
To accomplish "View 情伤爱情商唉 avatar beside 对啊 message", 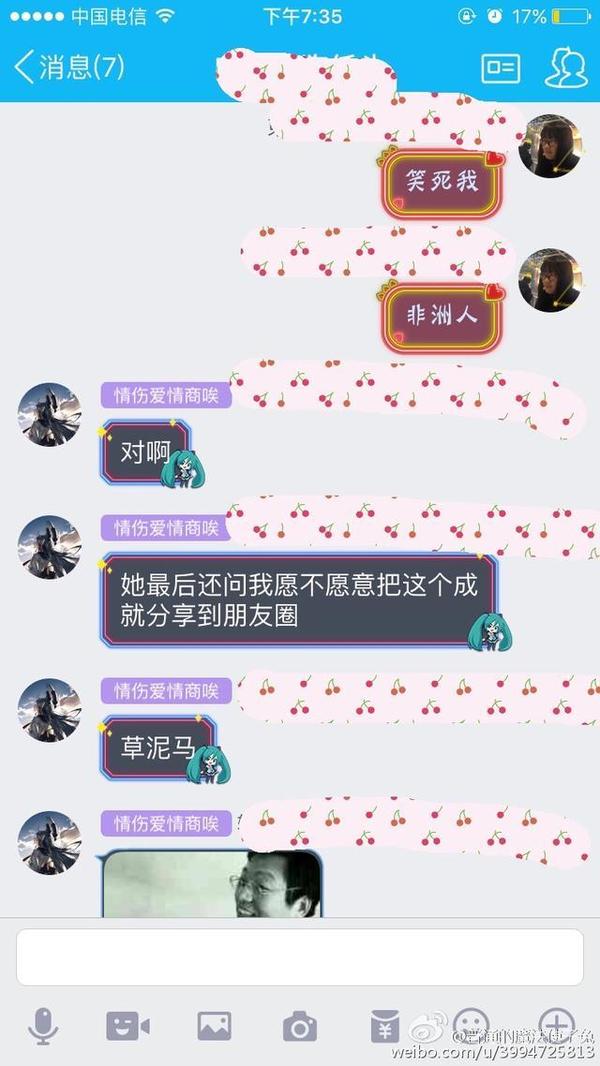I will tap(49, 414).
